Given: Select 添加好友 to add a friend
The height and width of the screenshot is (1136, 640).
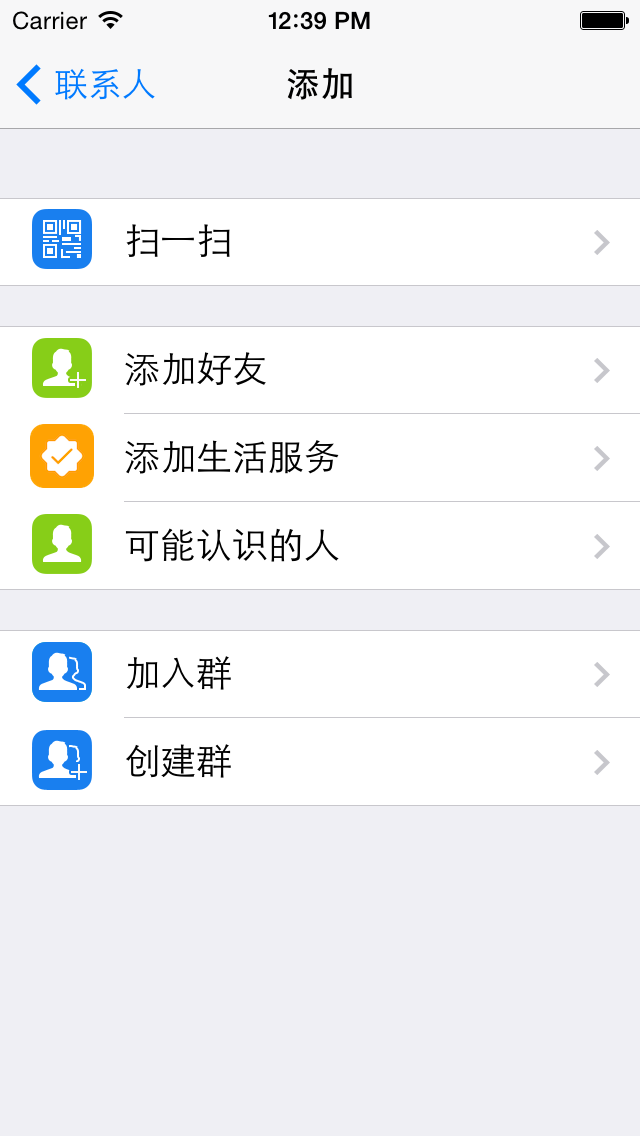Looking at the screenshot, I should tap(320, 370).
